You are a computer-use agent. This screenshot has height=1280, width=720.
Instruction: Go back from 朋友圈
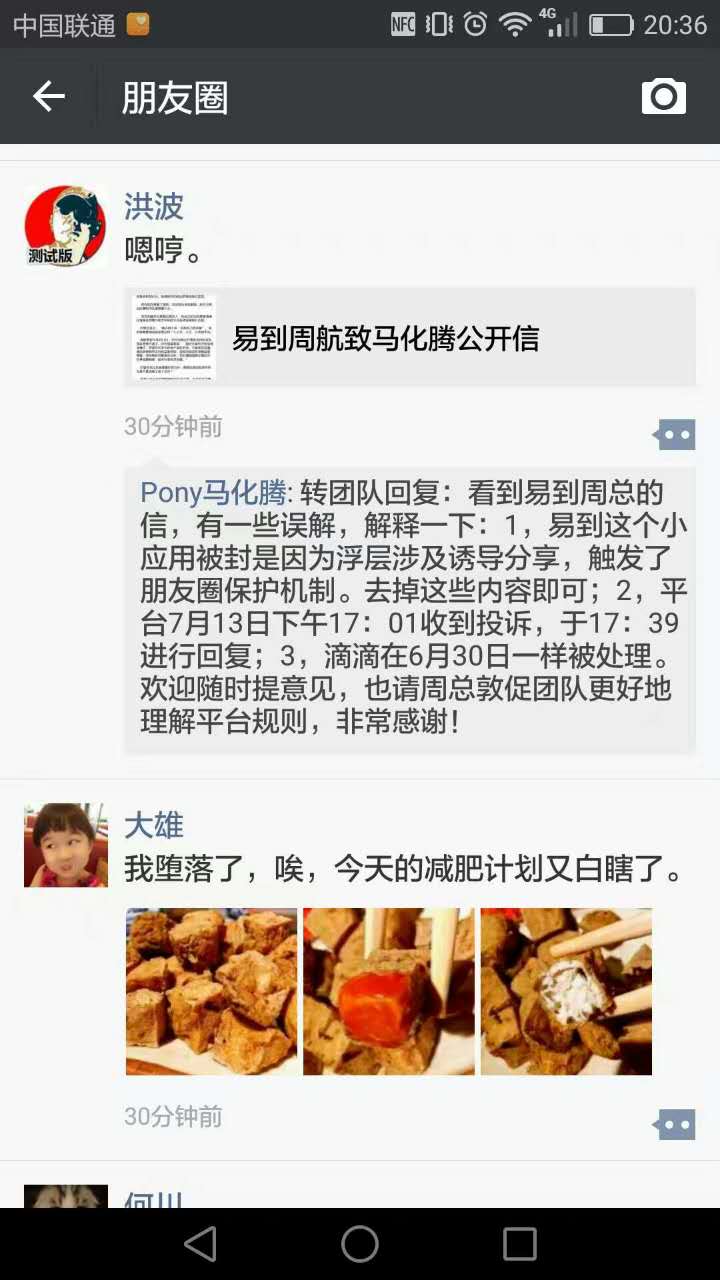[x=48, y=97]
